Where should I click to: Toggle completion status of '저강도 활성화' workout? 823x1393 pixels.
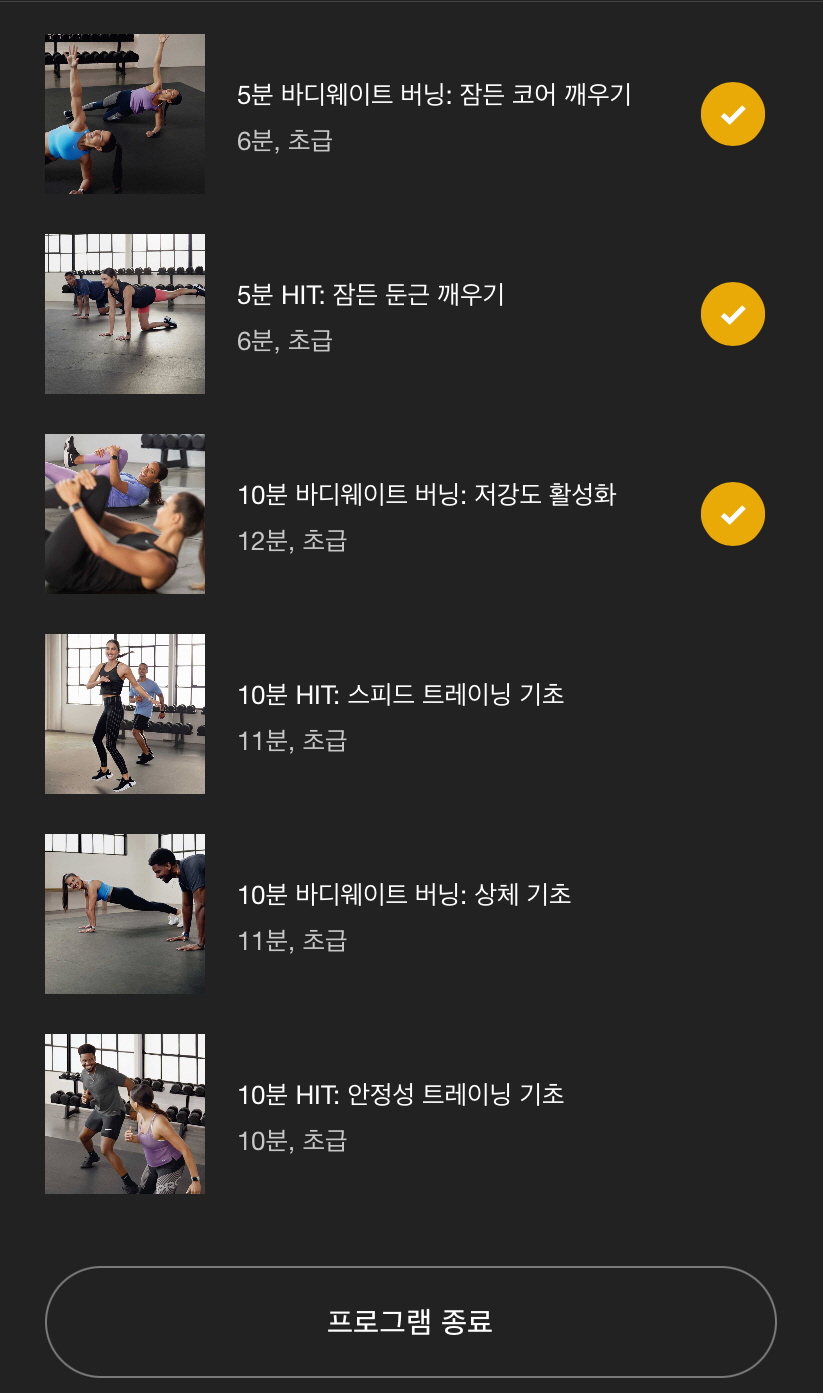pos(732,513)
